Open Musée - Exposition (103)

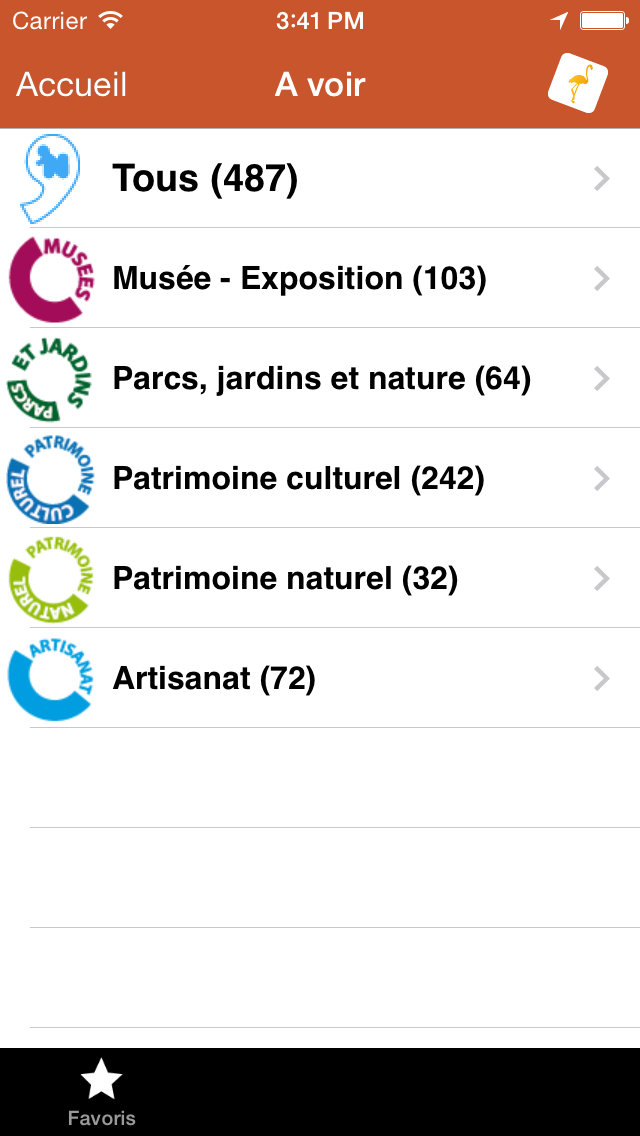point(320,279)
